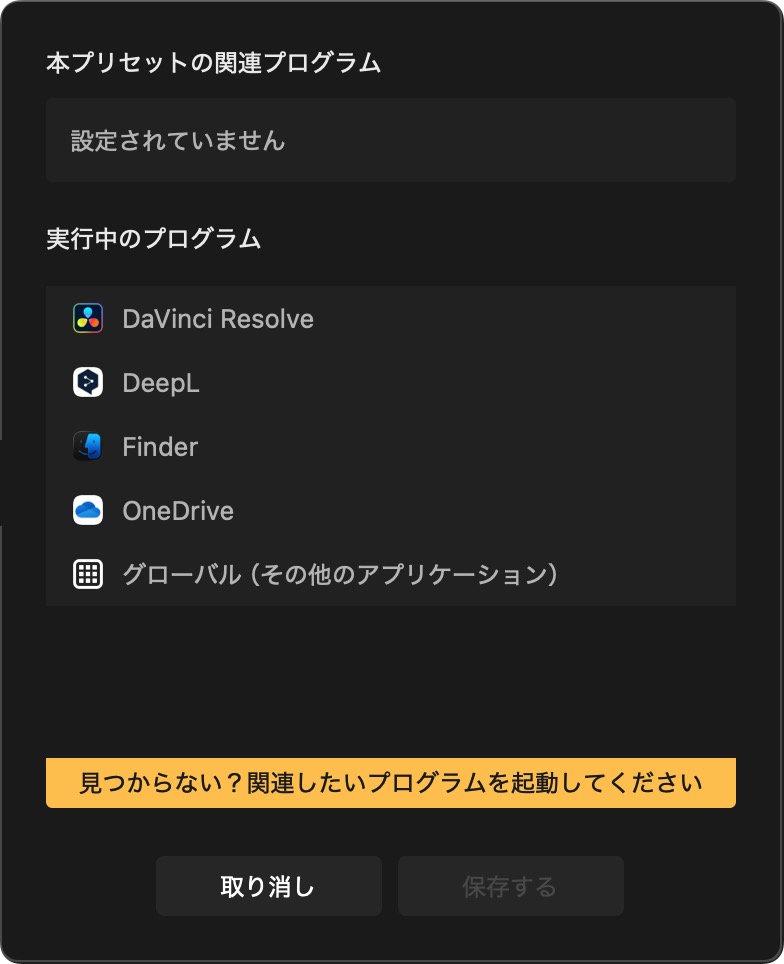Click the grid icon next to グローバル
Screen dimensions: 784x964
pos(88,574)
